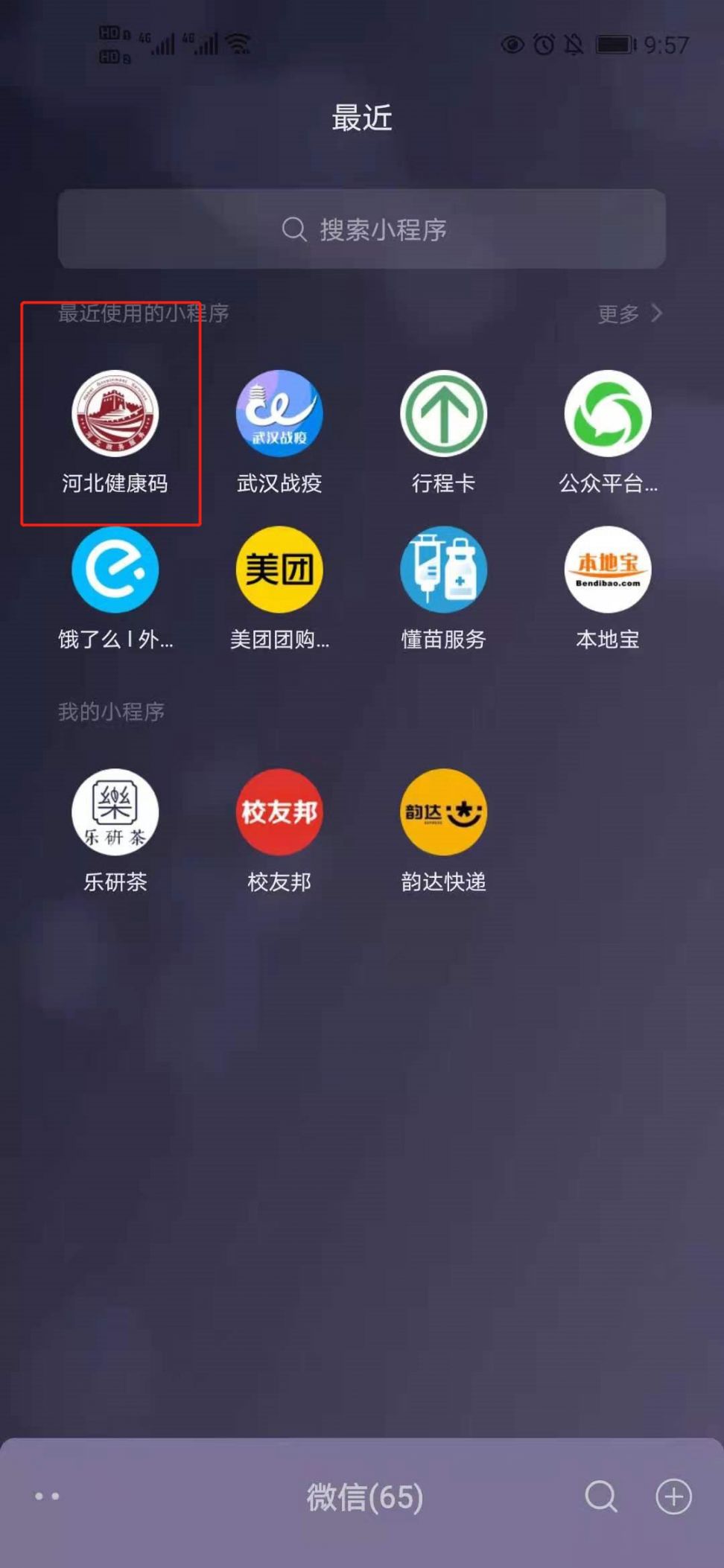Launch the 行程卡 mini program
The image size is (724, 1568).
tap(443, 415)
